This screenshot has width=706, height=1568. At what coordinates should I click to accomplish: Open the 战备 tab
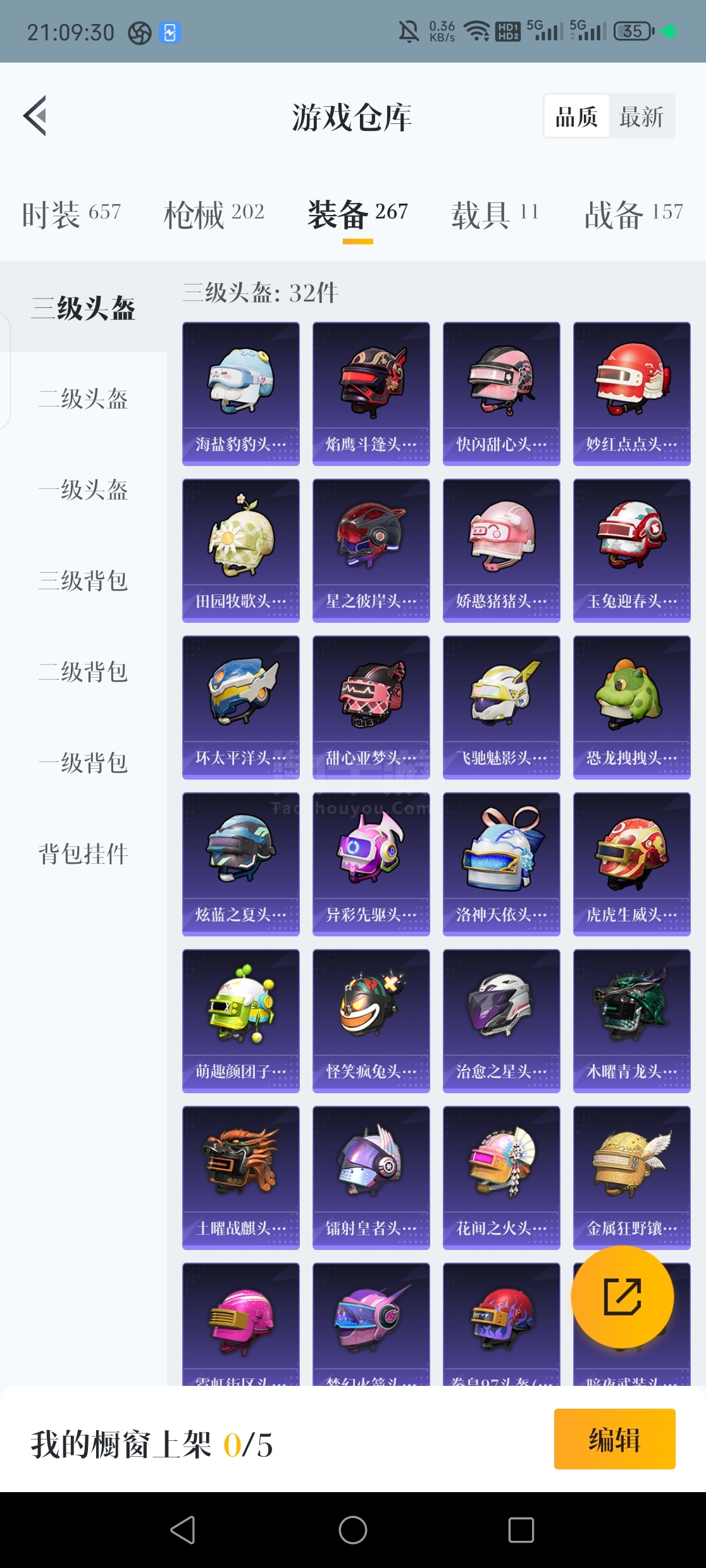click(634, 214)
